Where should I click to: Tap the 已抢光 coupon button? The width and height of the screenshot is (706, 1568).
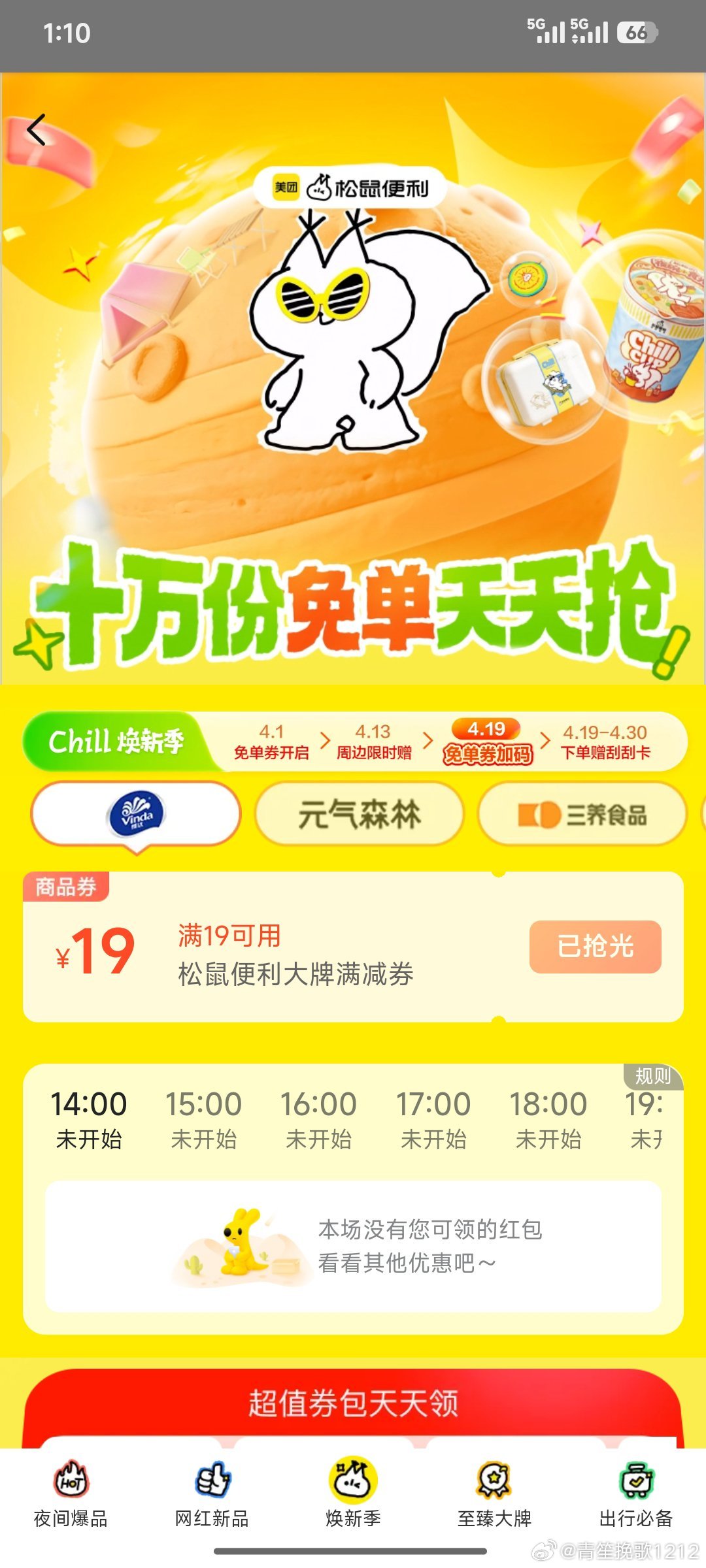click(595, 947)
